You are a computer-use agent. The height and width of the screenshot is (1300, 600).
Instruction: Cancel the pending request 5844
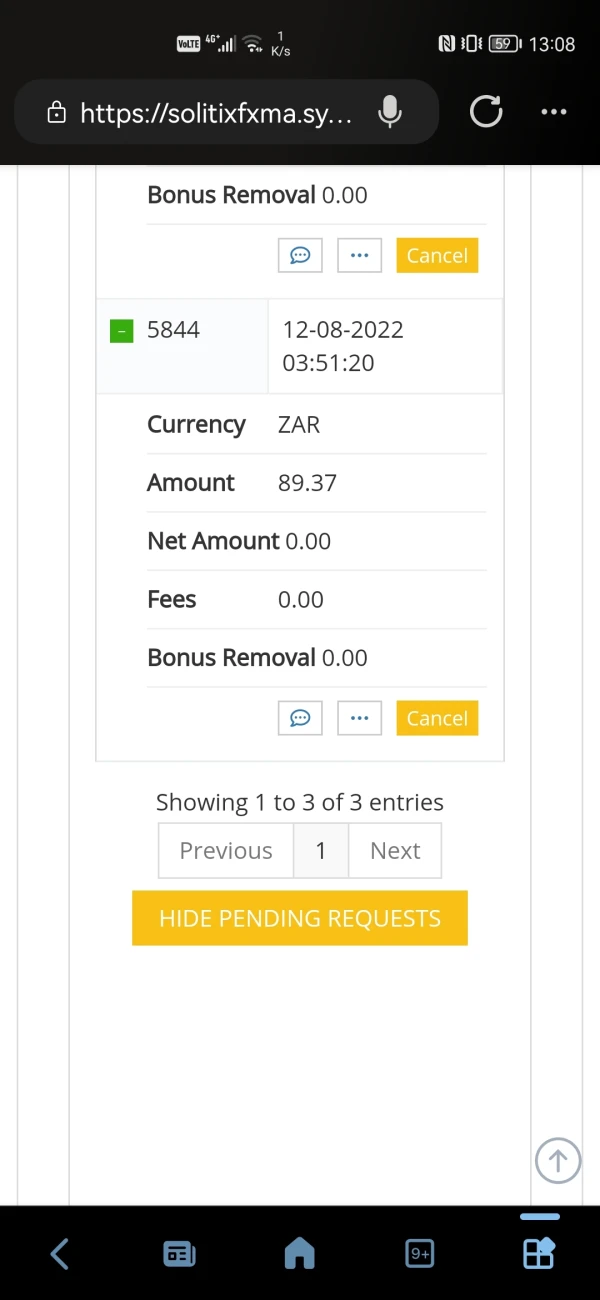pyautogui.click(x=437, y=718)
